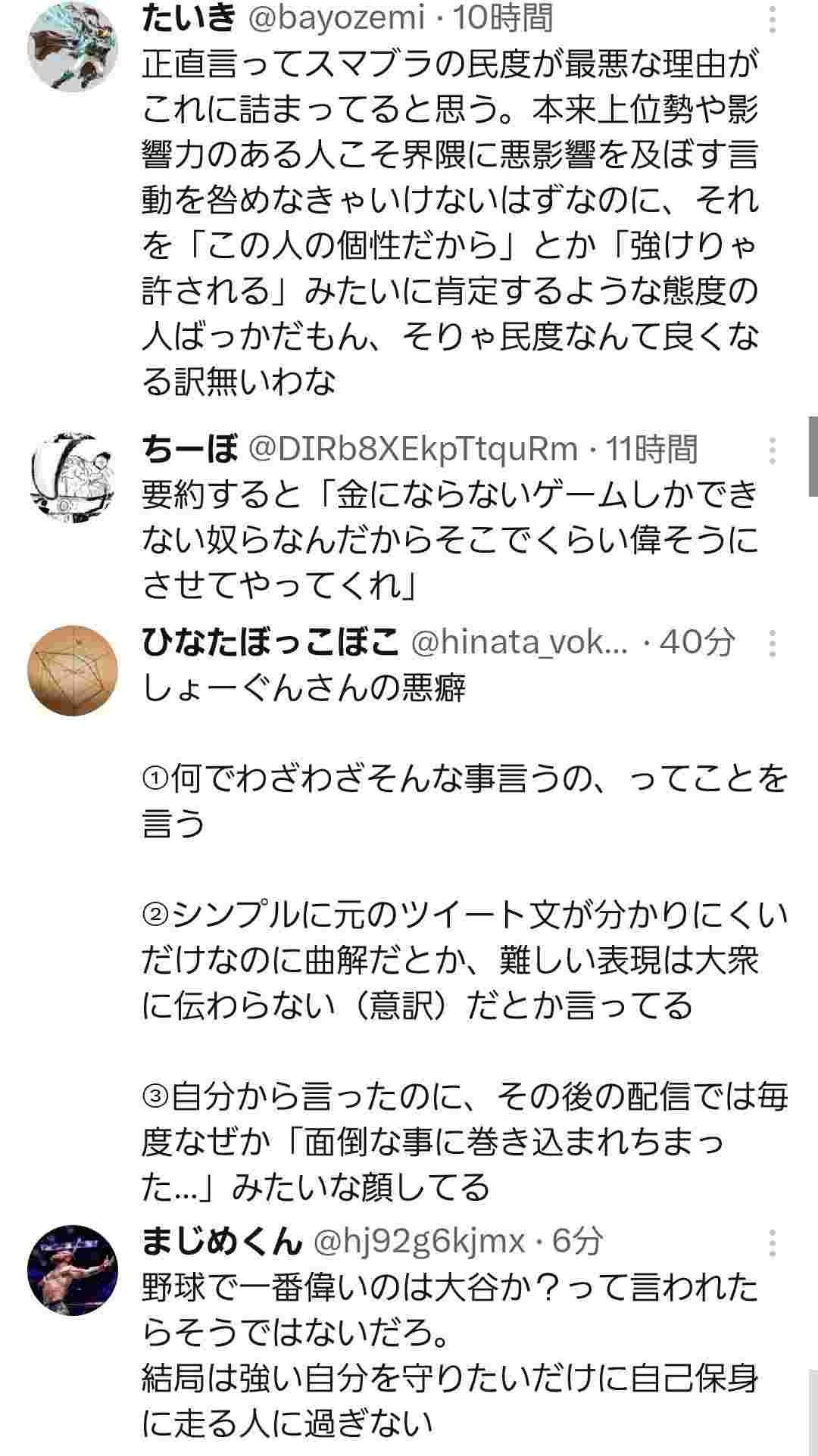Open overflow menu on ひなたぼっこぼこ's tweet
The width and height of the screenshot is (818, 1456).
772,644
